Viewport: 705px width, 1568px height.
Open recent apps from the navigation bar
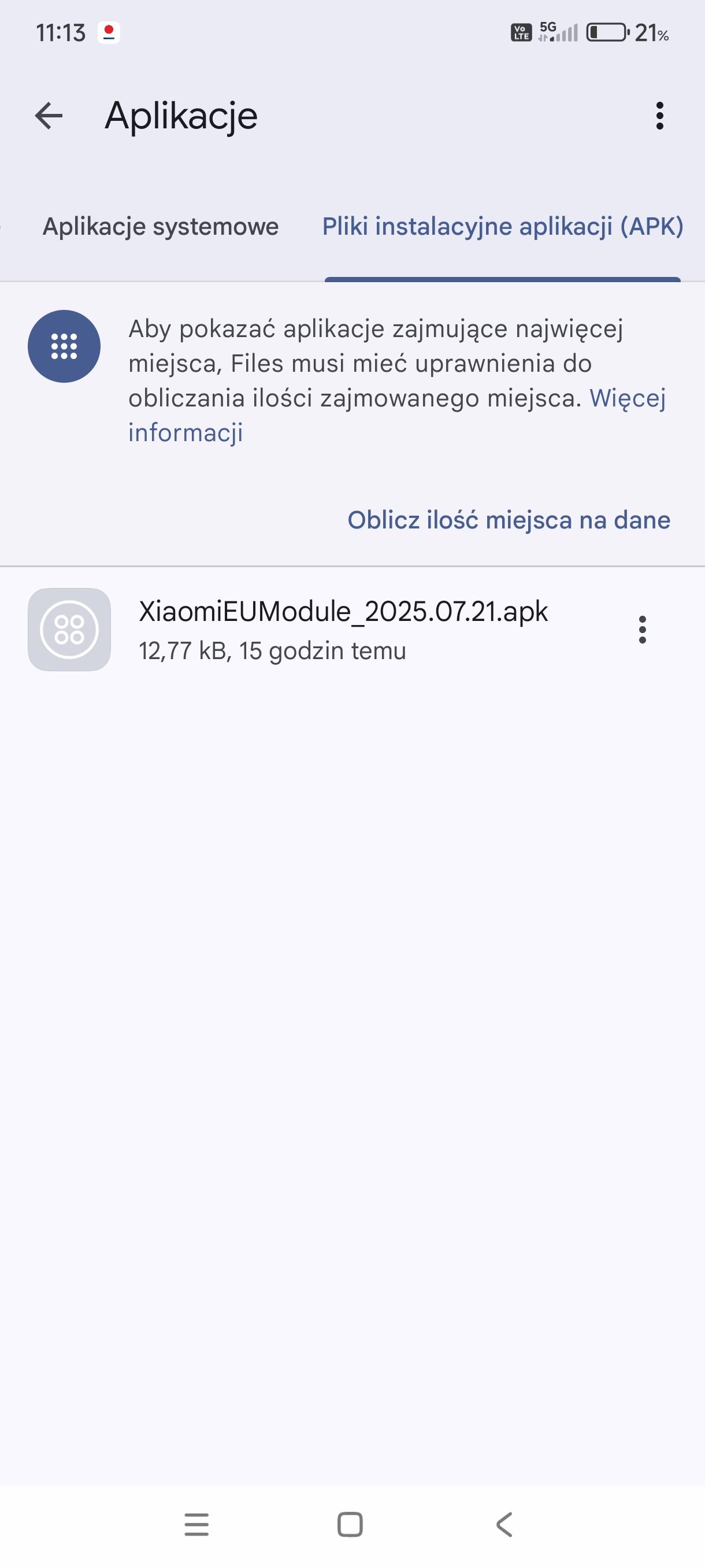click(196, 1525)
